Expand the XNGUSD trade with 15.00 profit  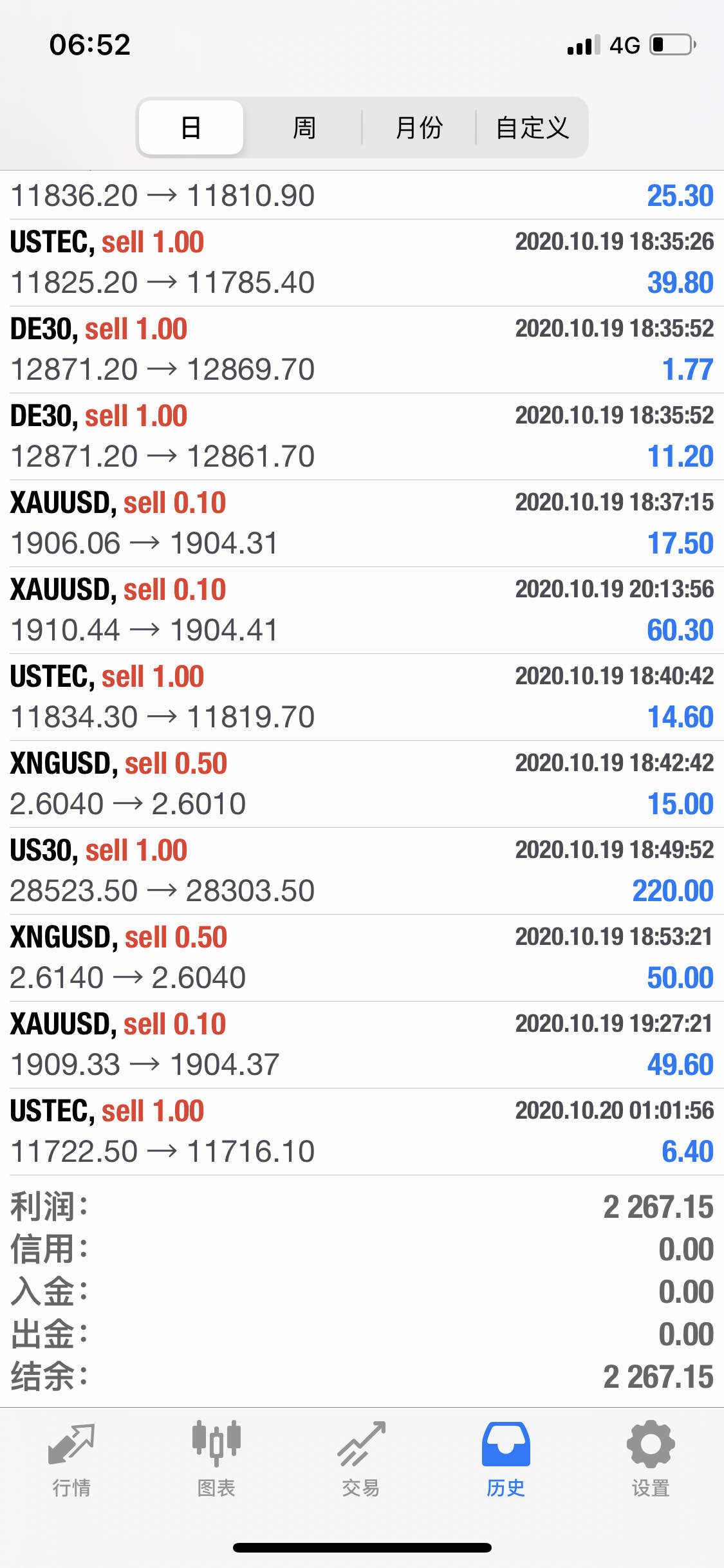[x=362, y=784]
